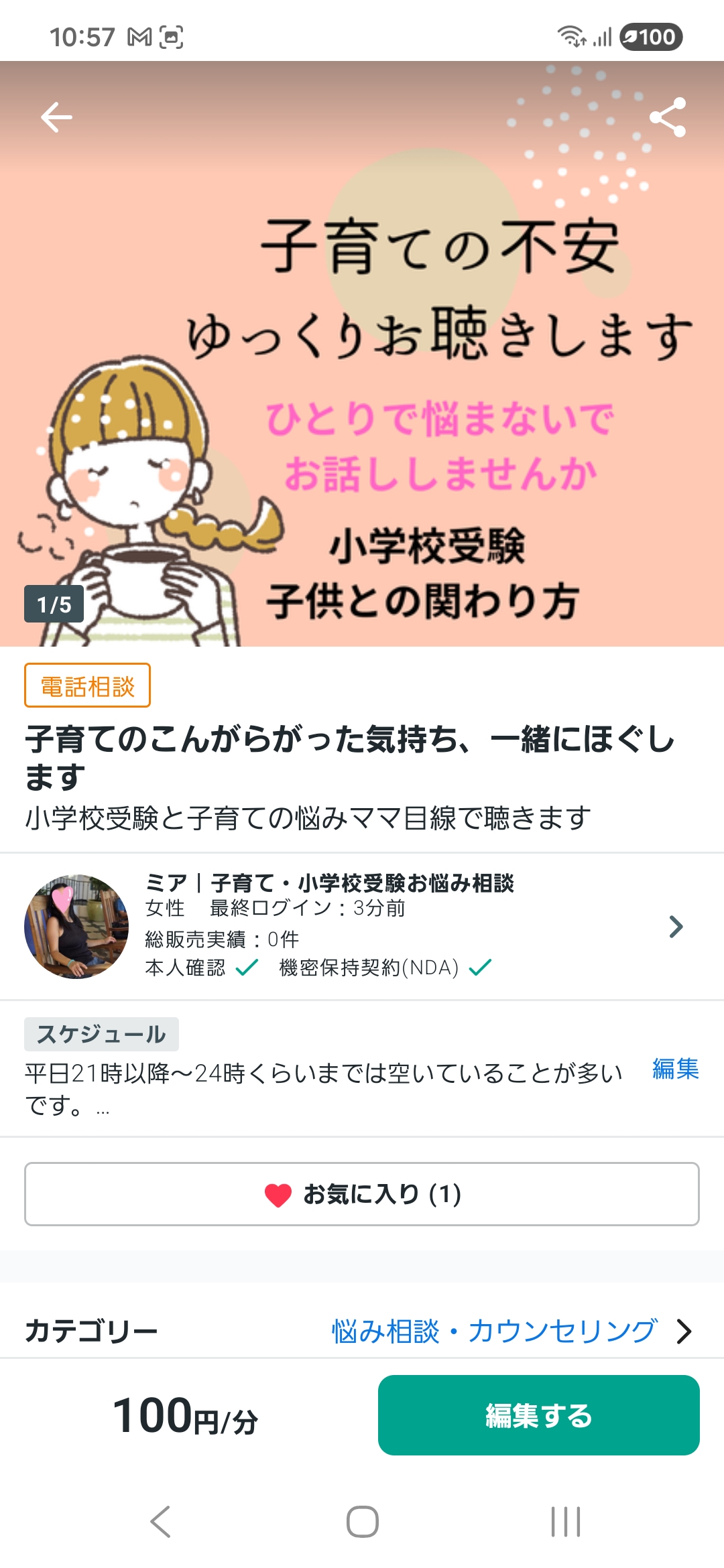Share this service listing
This screenshot has width=724, height=1568.
668,118
